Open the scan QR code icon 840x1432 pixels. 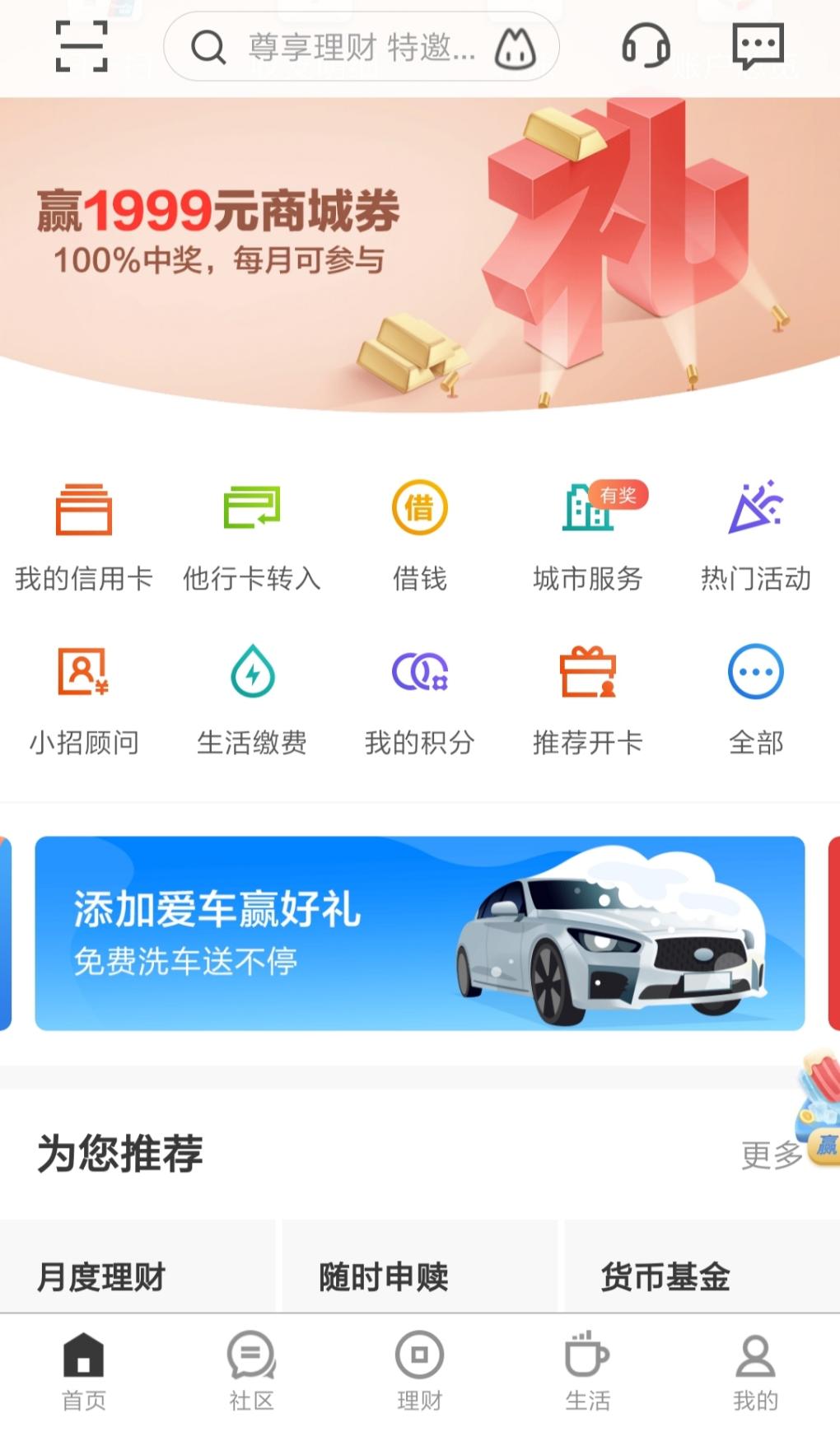coord(81,46)
